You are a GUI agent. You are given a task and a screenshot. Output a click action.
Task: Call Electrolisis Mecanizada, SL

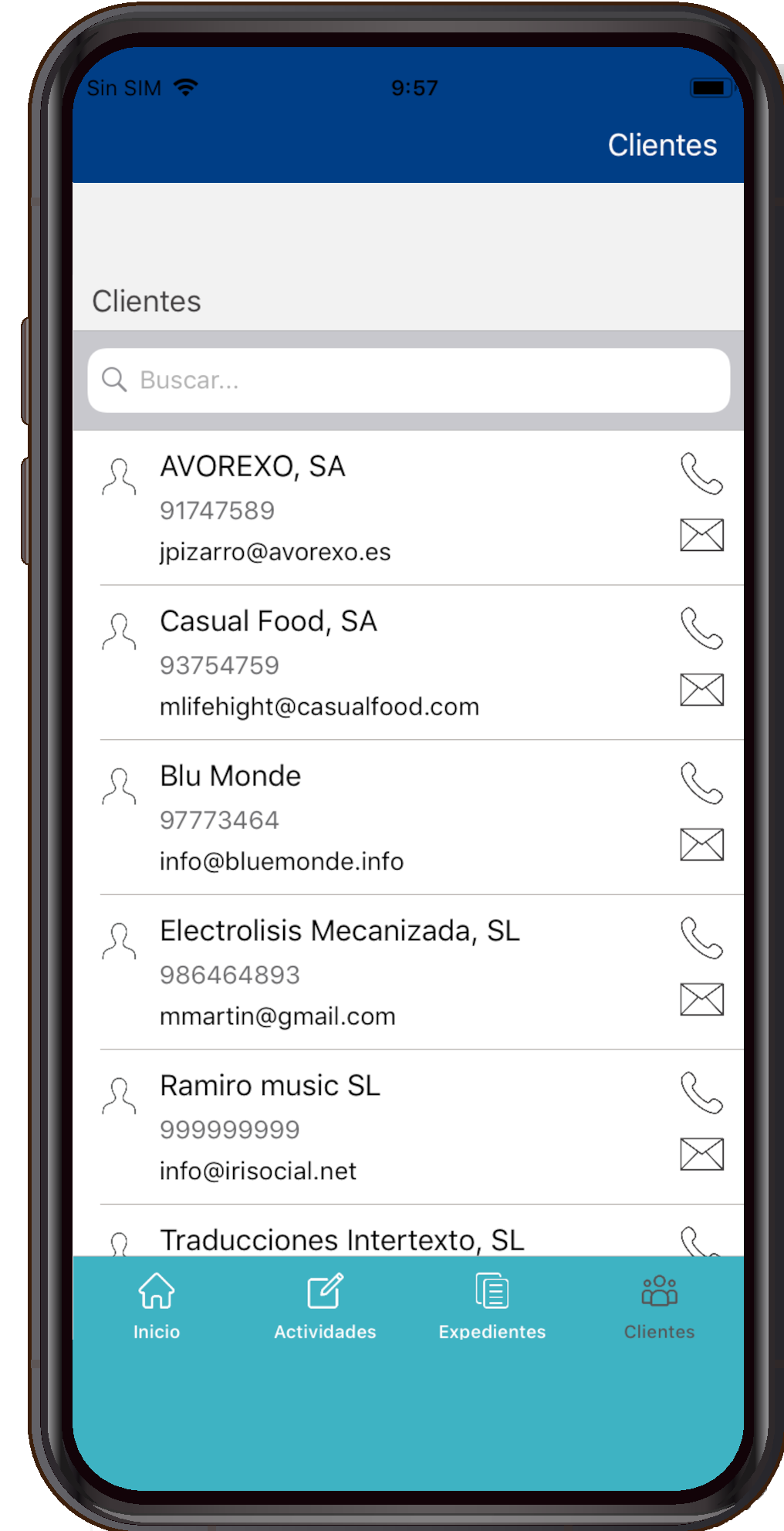click(701, 938)
